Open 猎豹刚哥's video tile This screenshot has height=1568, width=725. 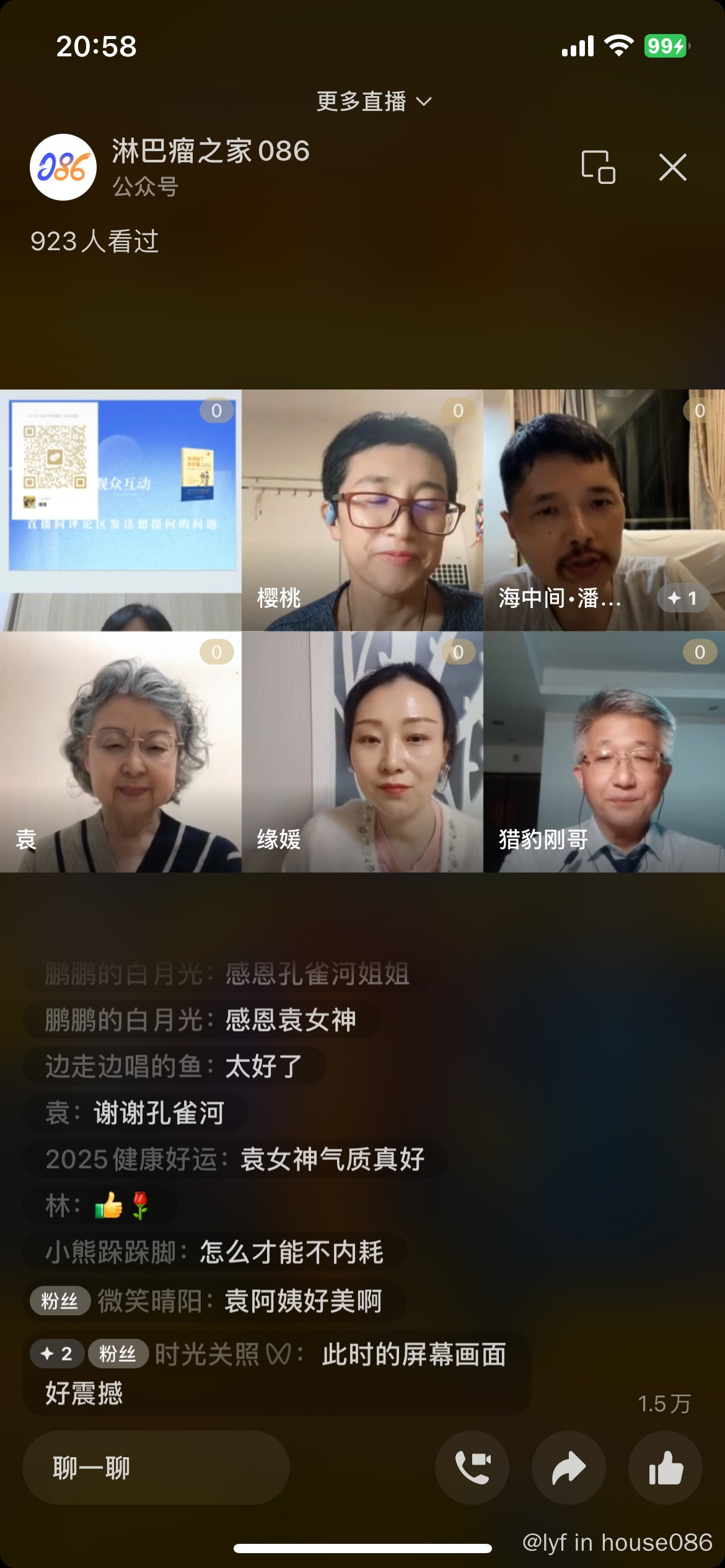pyautogui.click(x=604, y=752)
